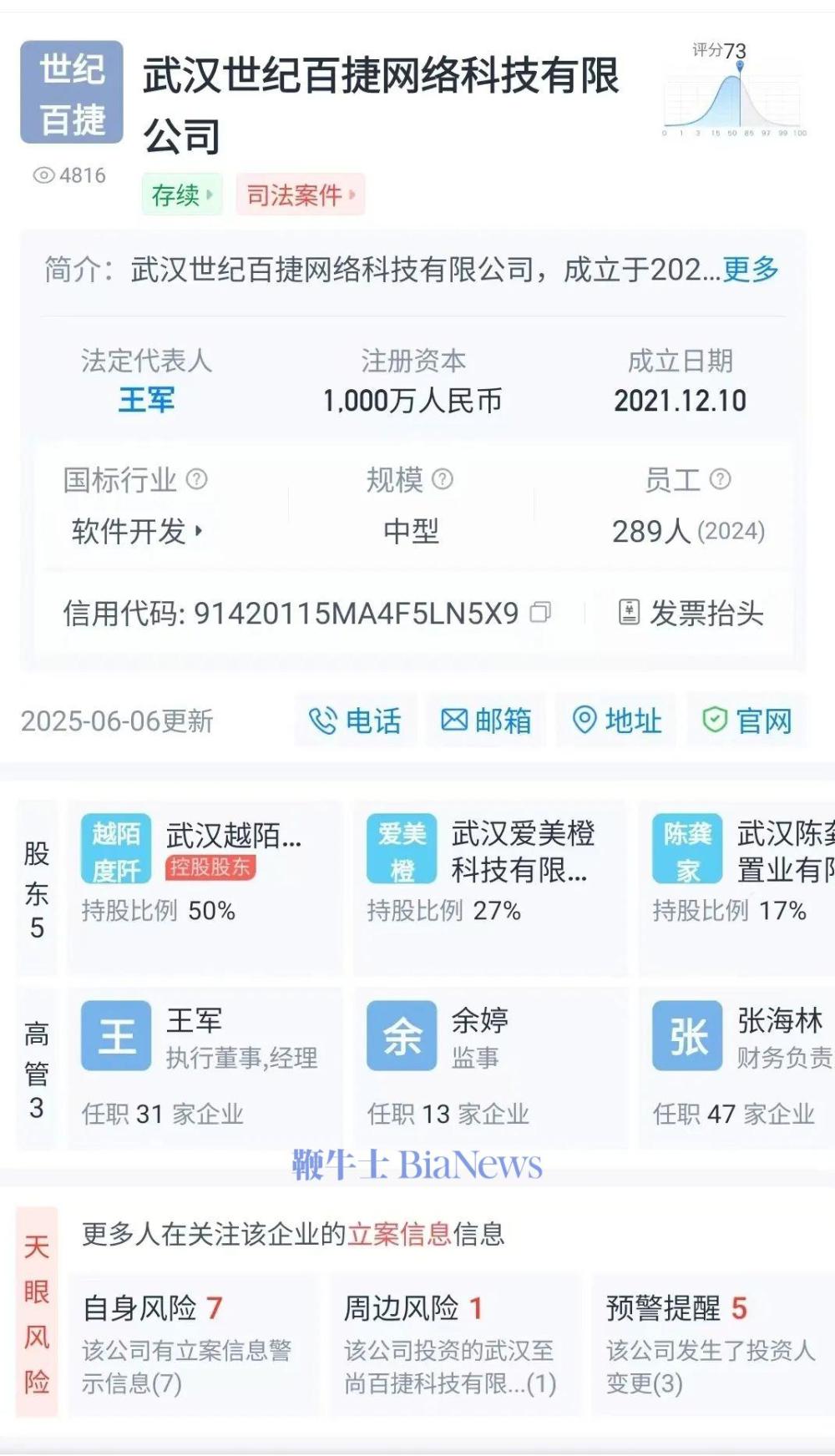Open legal representative 王军's profile link
835x1456 pixels.
146,401
